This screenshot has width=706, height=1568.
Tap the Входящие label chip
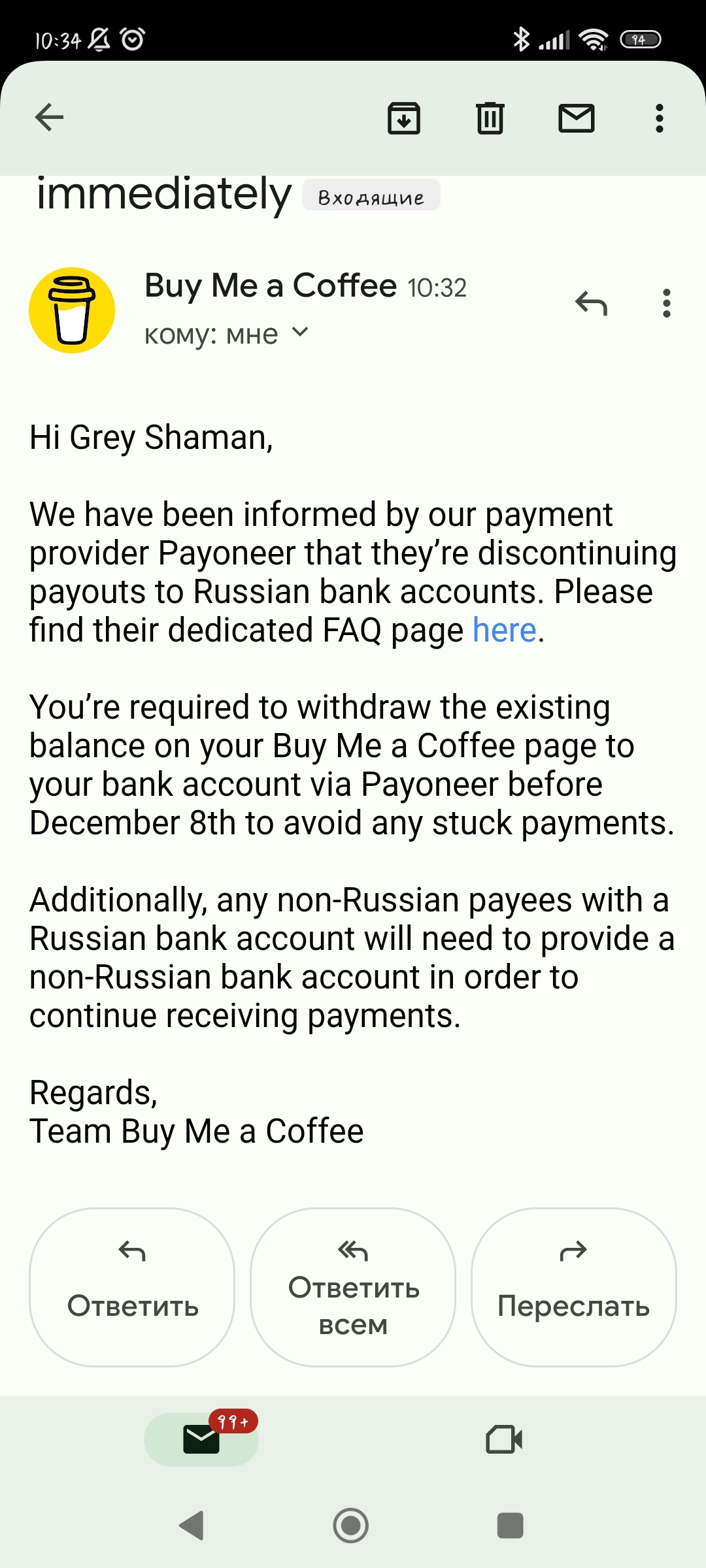(371, 195)
